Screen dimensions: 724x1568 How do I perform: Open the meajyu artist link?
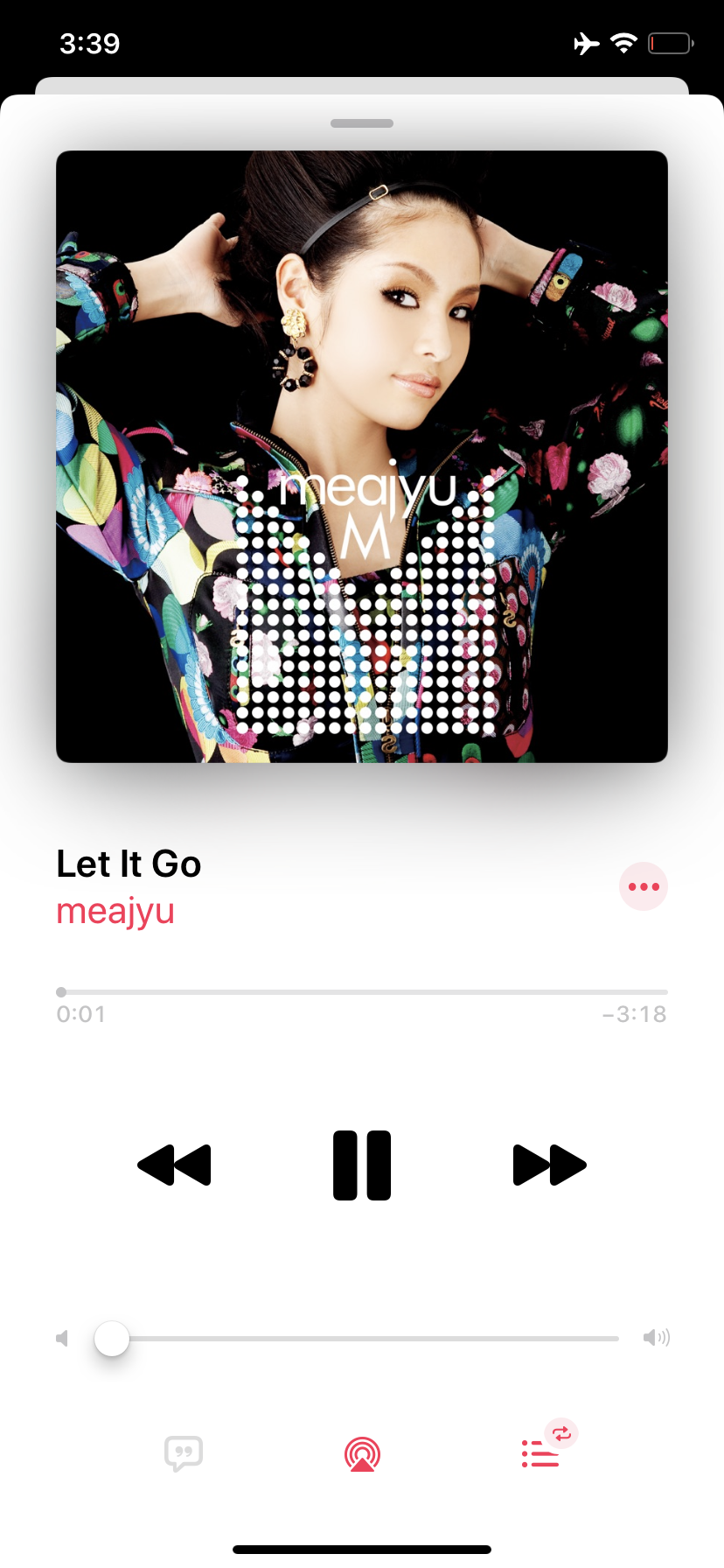tap(115, 911)
